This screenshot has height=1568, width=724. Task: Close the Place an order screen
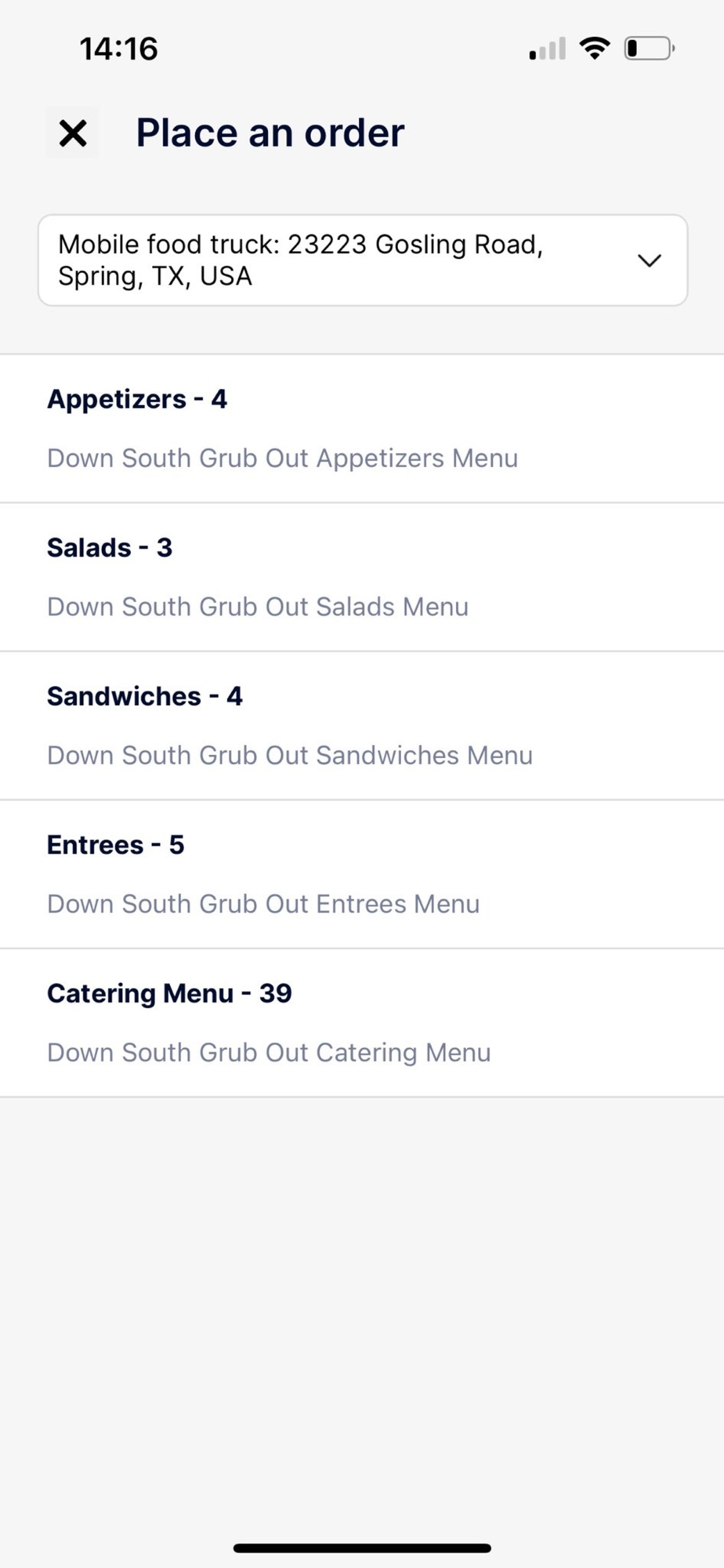pyautogui.click(x=73, y=133)
